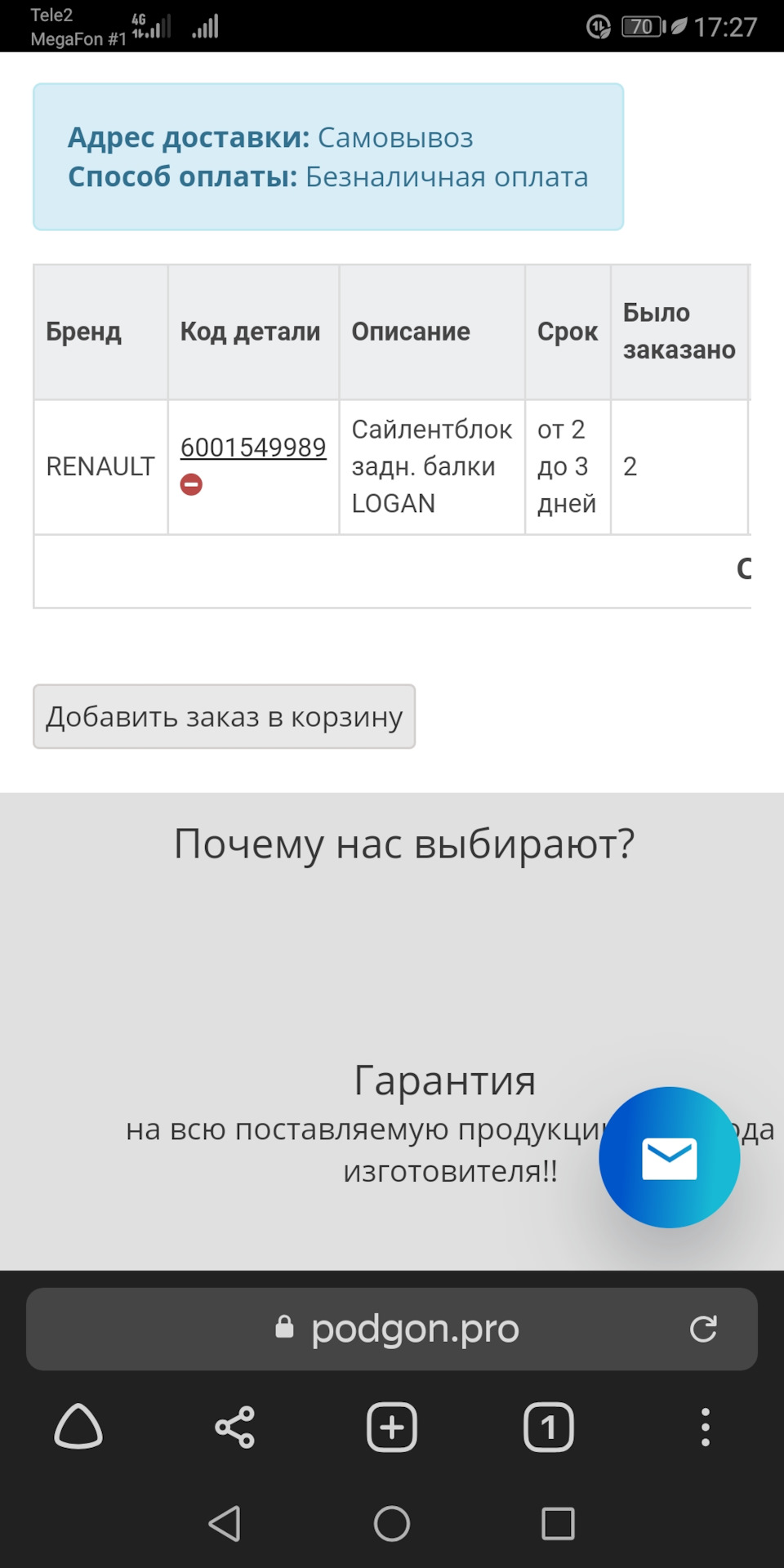Remove the item with the red minus icon
Screen dimensions: 784x1568
(192, 483)
